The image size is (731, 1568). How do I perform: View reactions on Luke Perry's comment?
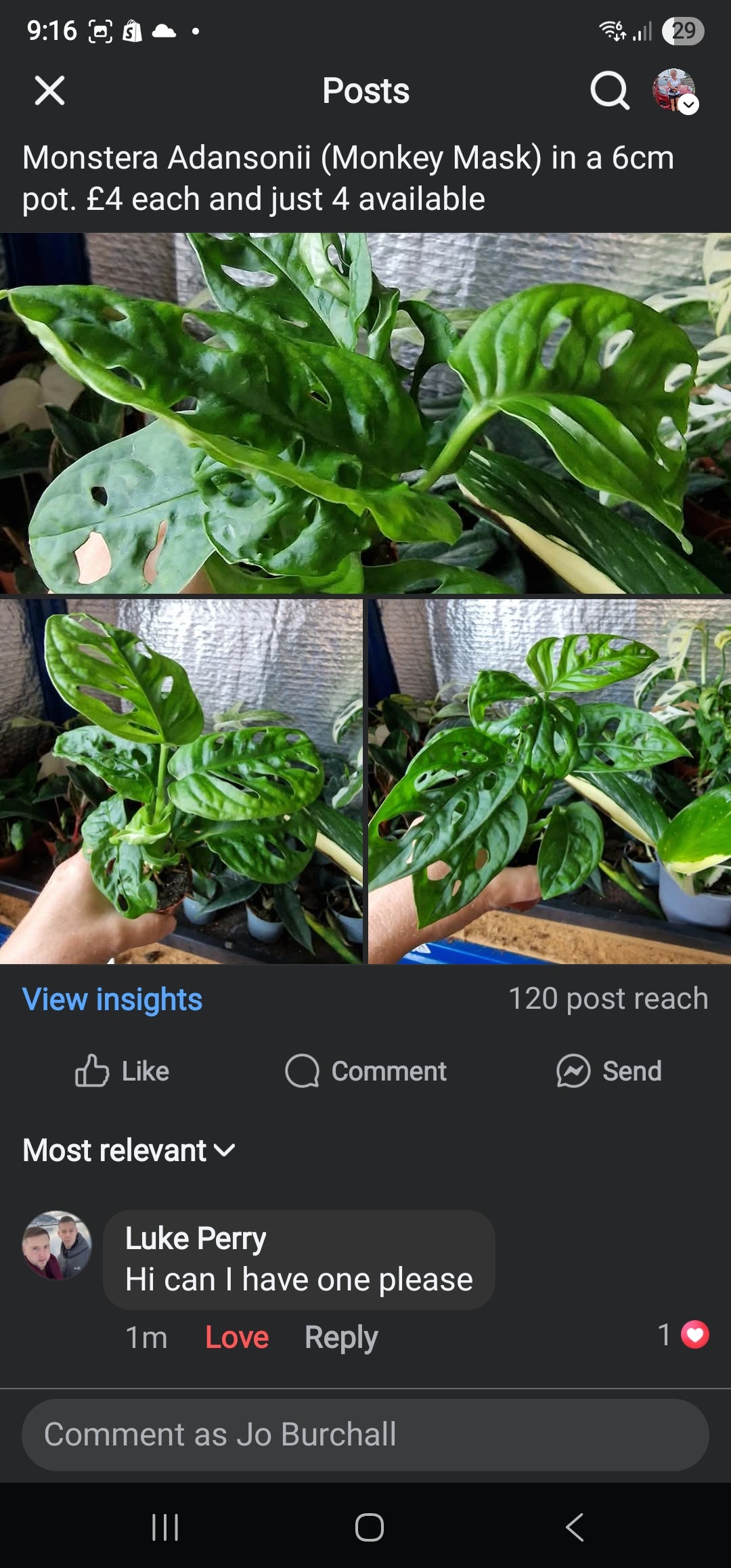pyautogui.click(x=684, y=1335)
